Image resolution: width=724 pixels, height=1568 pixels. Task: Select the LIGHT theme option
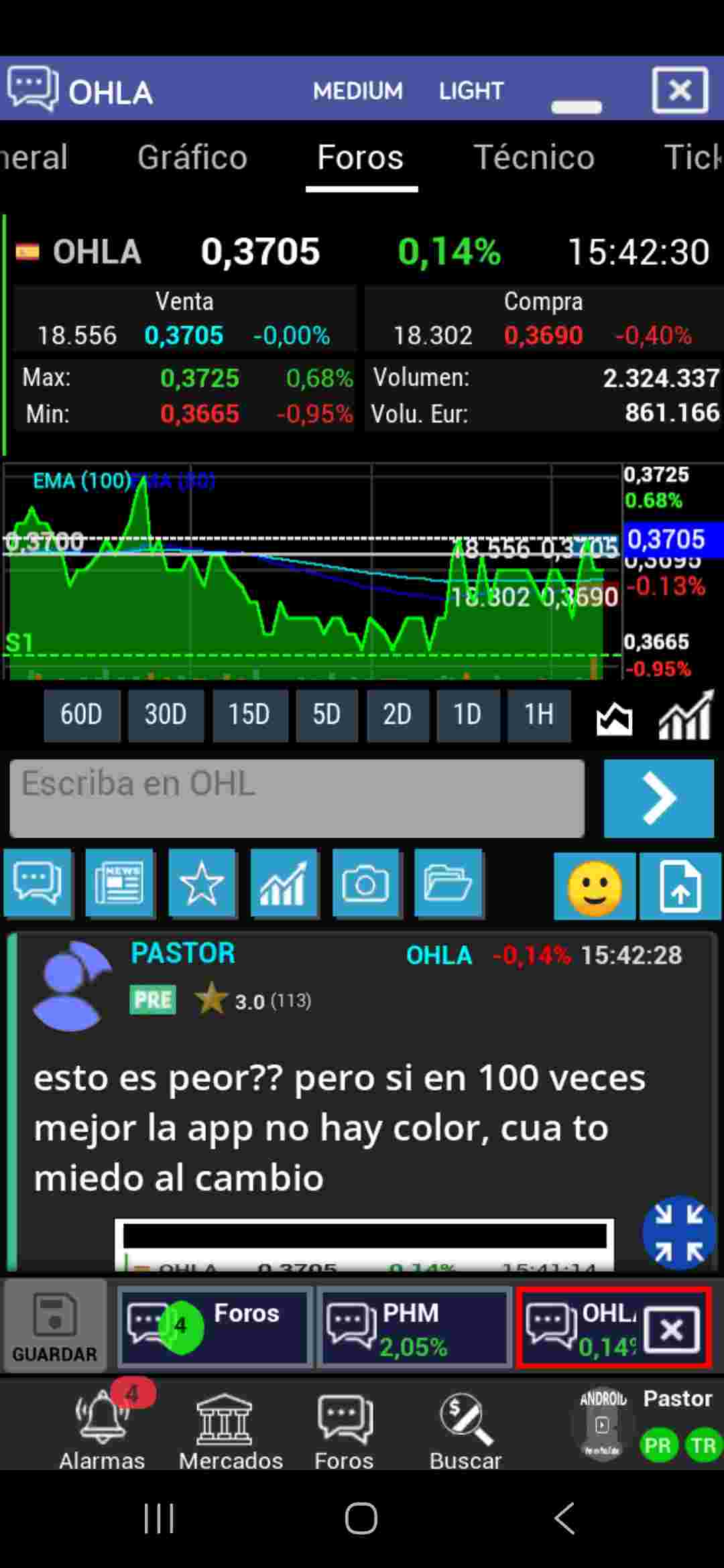471,90
